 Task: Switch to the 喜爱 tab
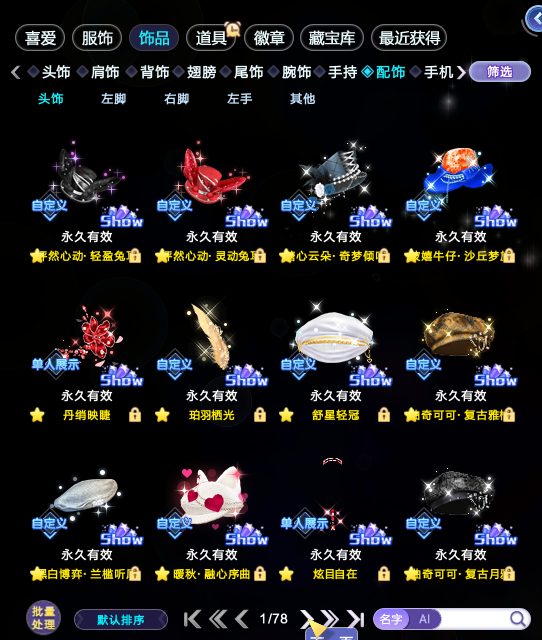[40, 38]
